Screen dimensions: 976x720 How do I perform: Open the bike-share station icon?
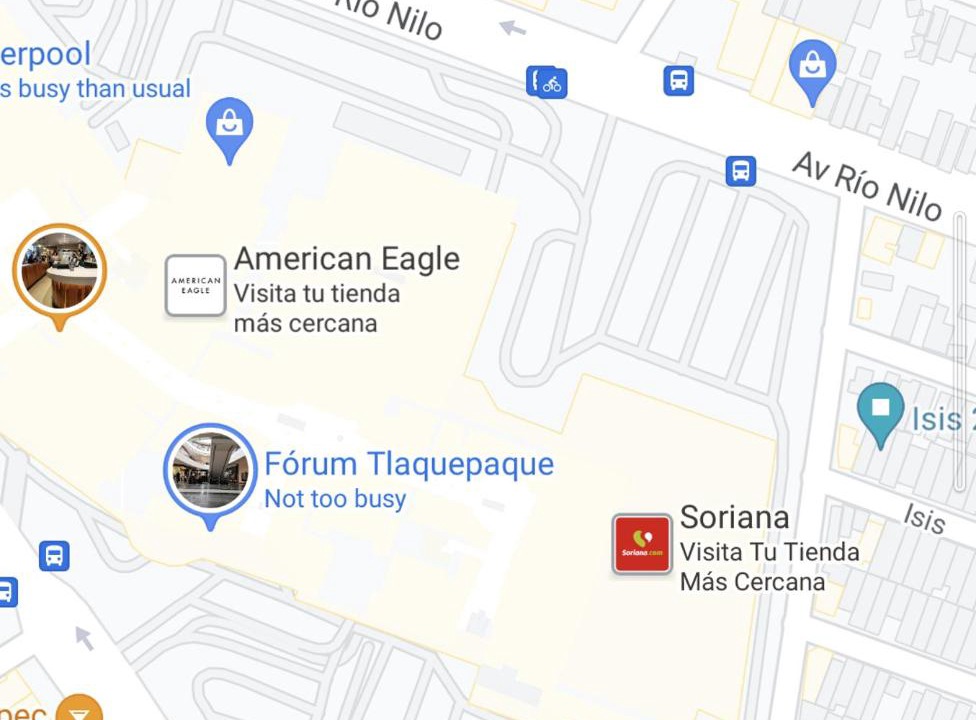(x=547, y=82)
